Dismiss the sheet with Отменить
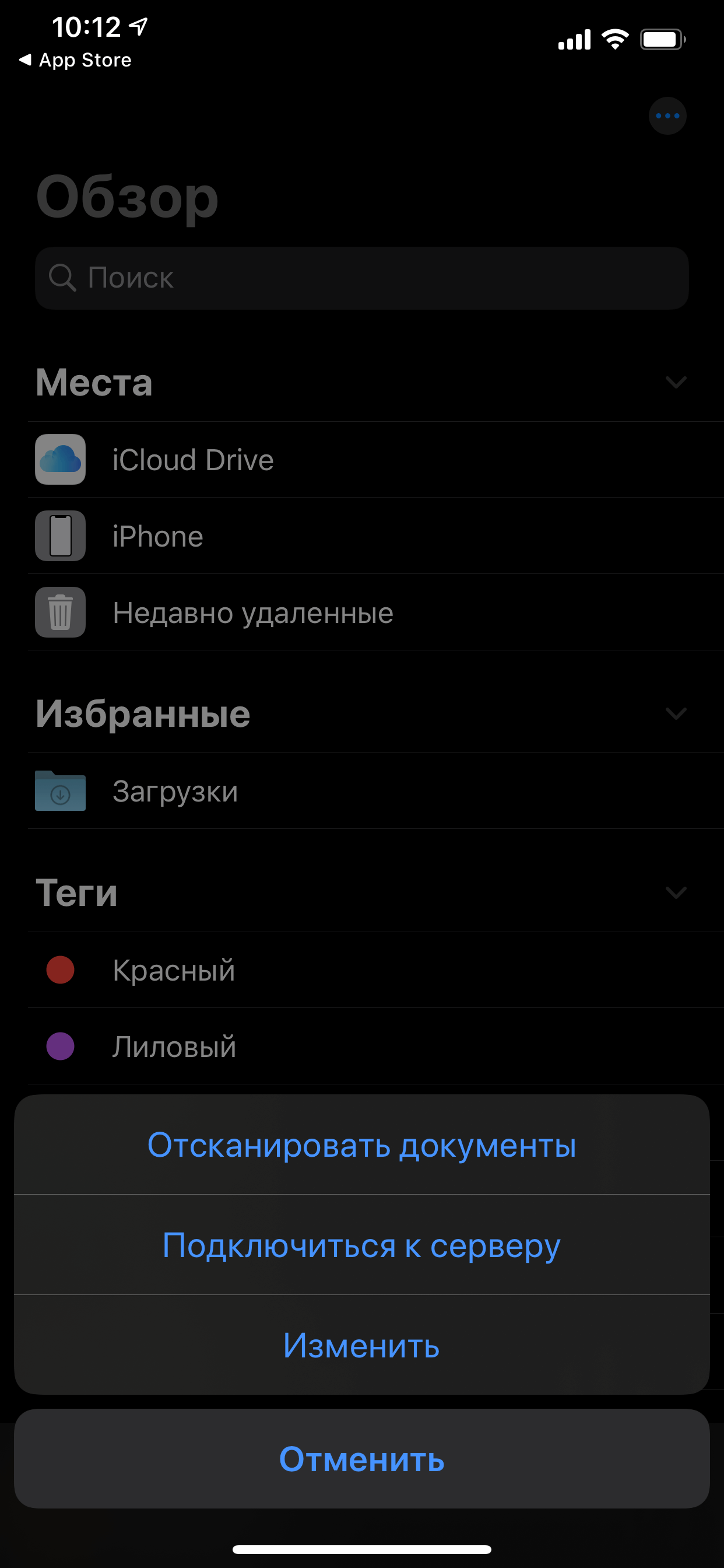724x1568 pixels. (361, 1458)
